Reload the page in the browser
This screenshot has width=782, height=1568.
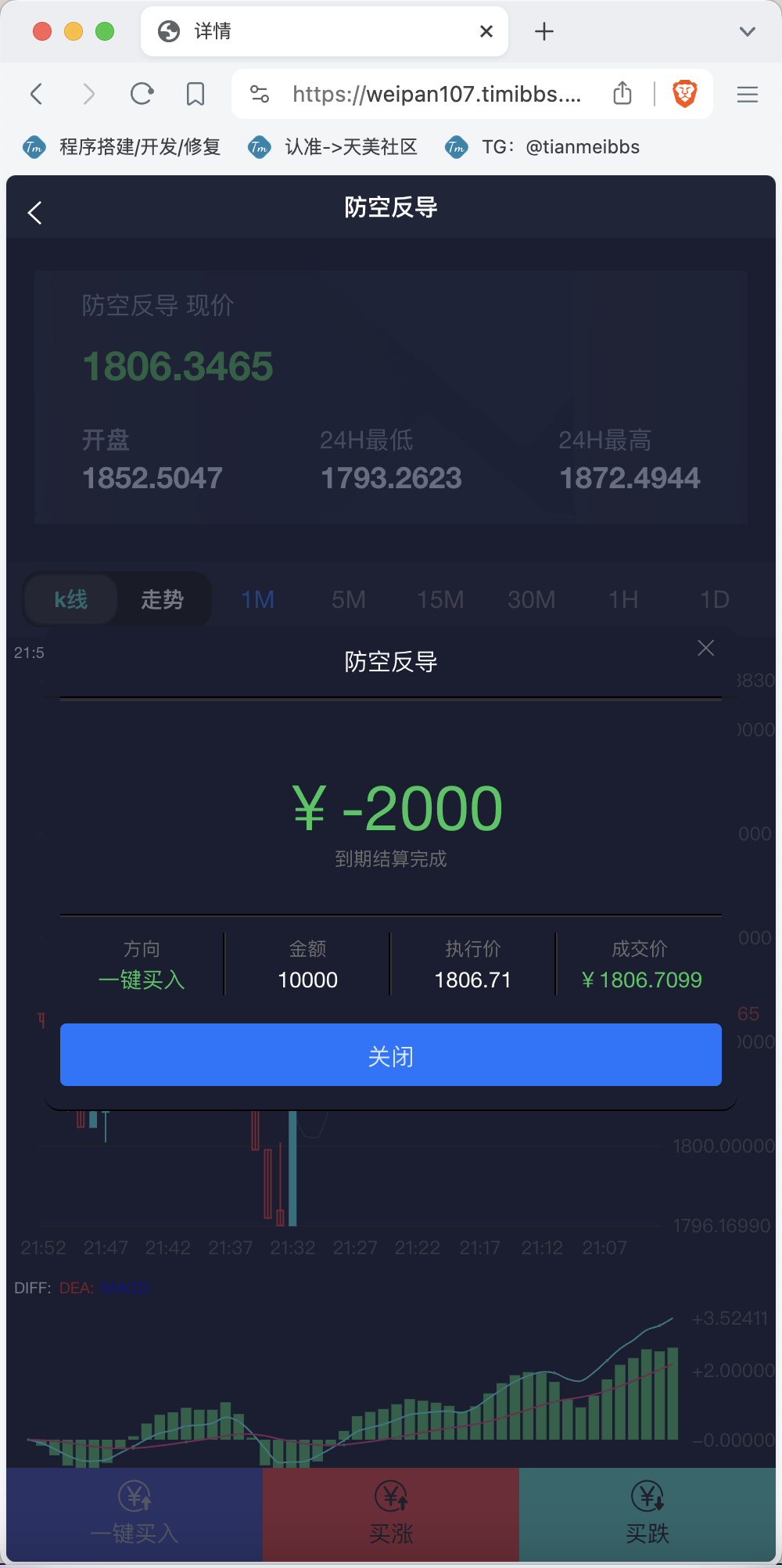click(x=142, y=95)
